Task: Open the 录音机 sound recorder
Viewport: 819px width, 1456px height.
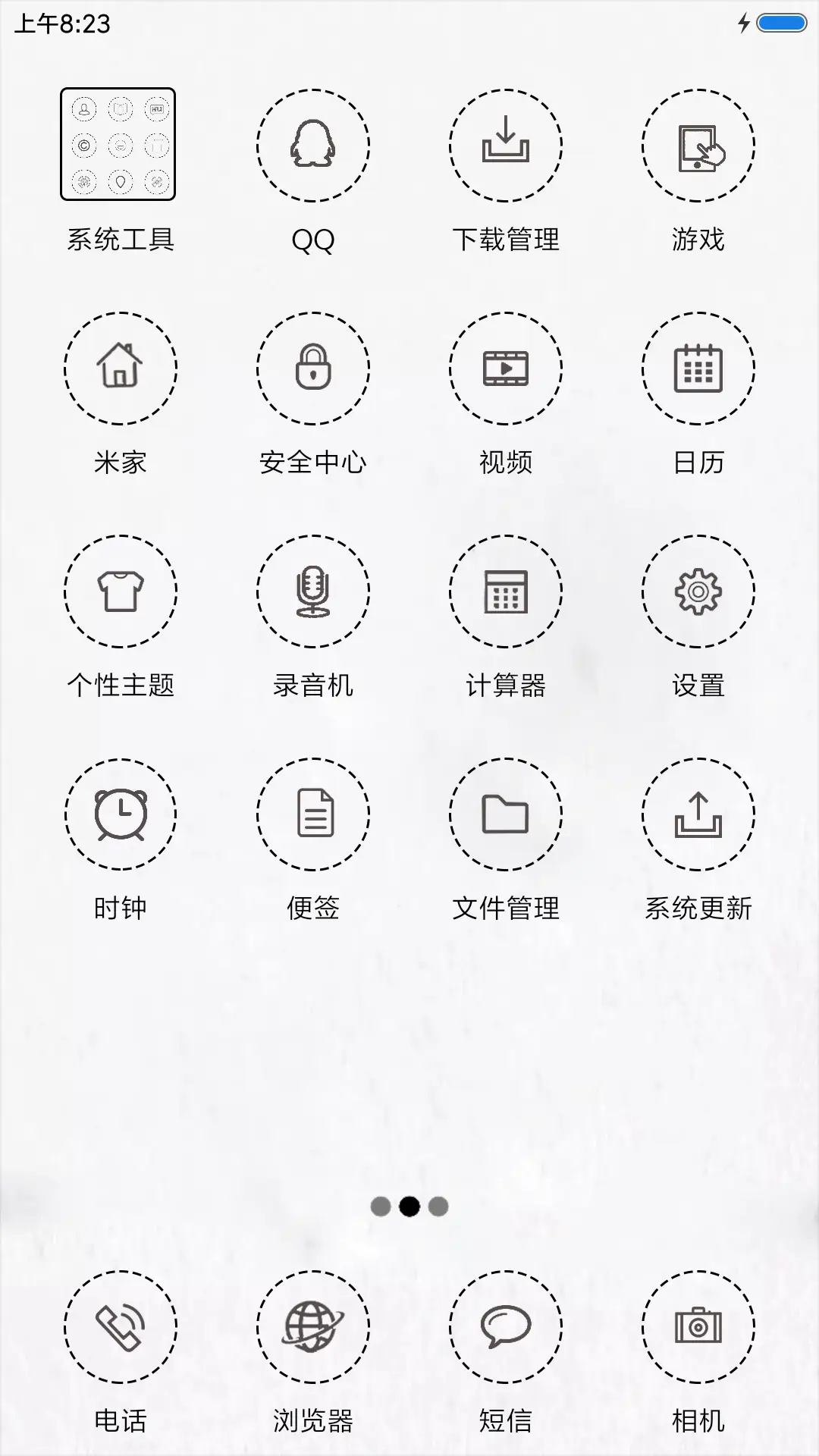Action: point(313,592)
